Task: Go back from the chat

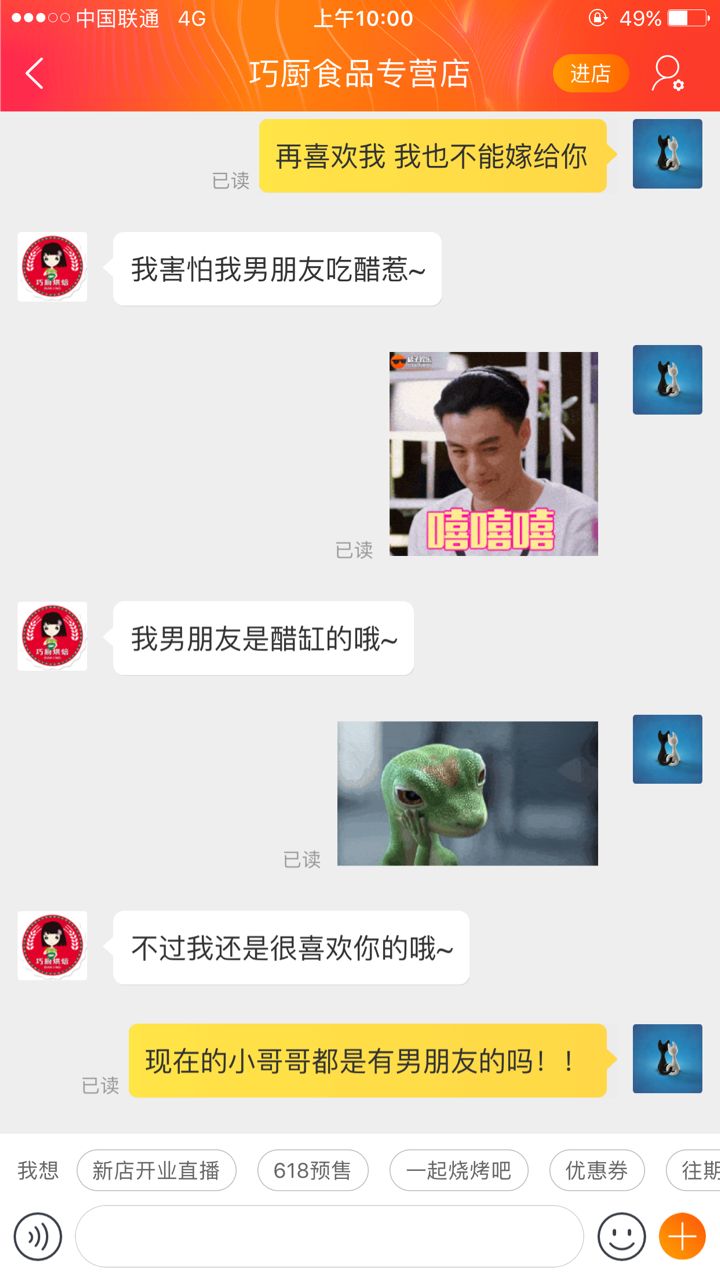Action: point(35,73)
